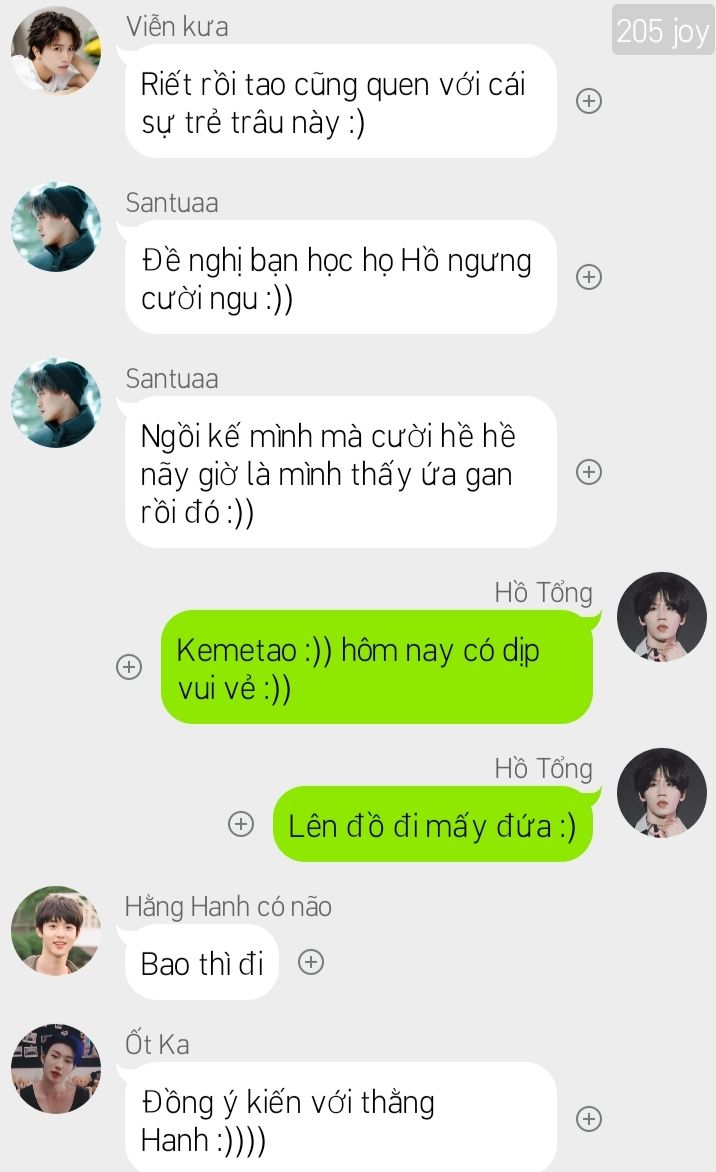Open Hồ Tổng's avatar beside "Kemetao" message
The height and width of the screenshot is (1172, 716).
[x=661, y=617]
